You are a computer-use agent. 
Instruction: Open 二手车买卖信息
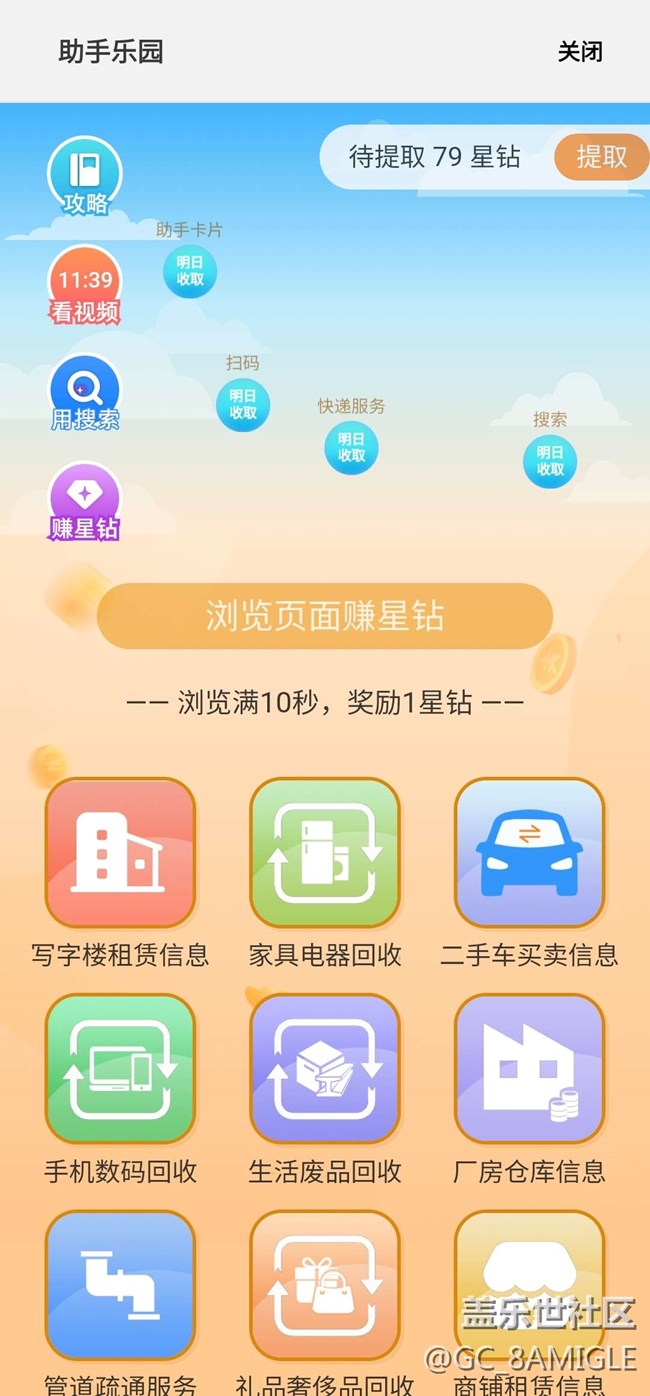529,853
